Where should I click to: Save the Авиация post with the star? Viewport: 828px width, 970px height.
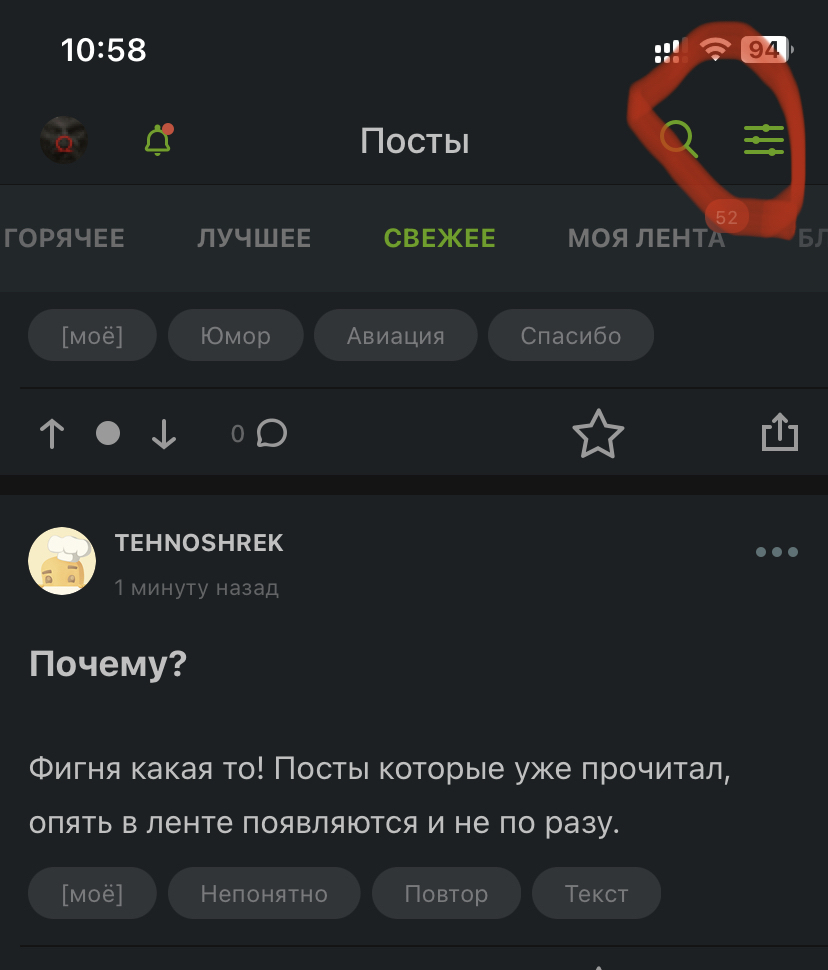tap(598, 434)
